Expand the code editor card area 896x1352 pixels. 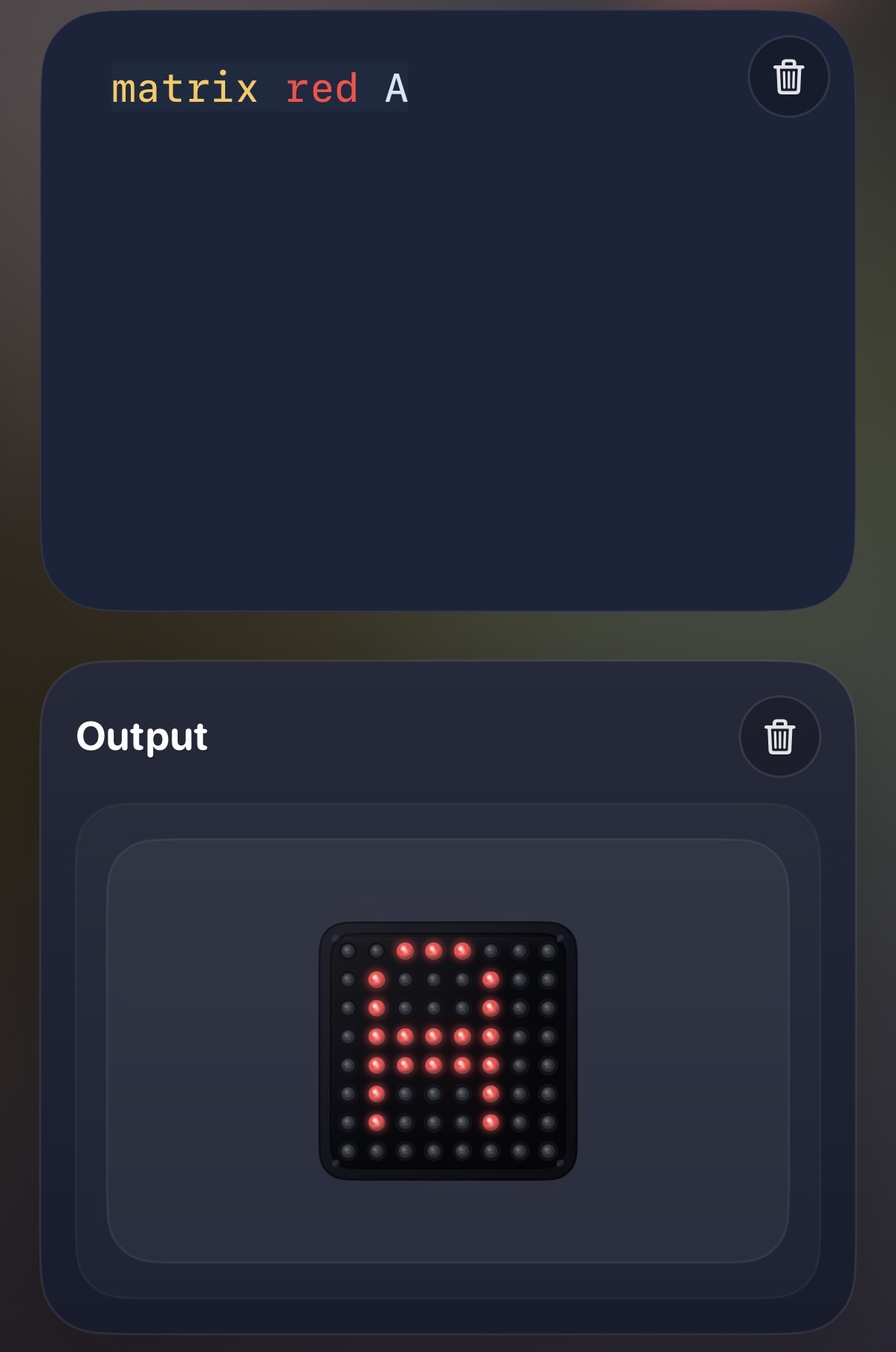click(x=446, y=334)
